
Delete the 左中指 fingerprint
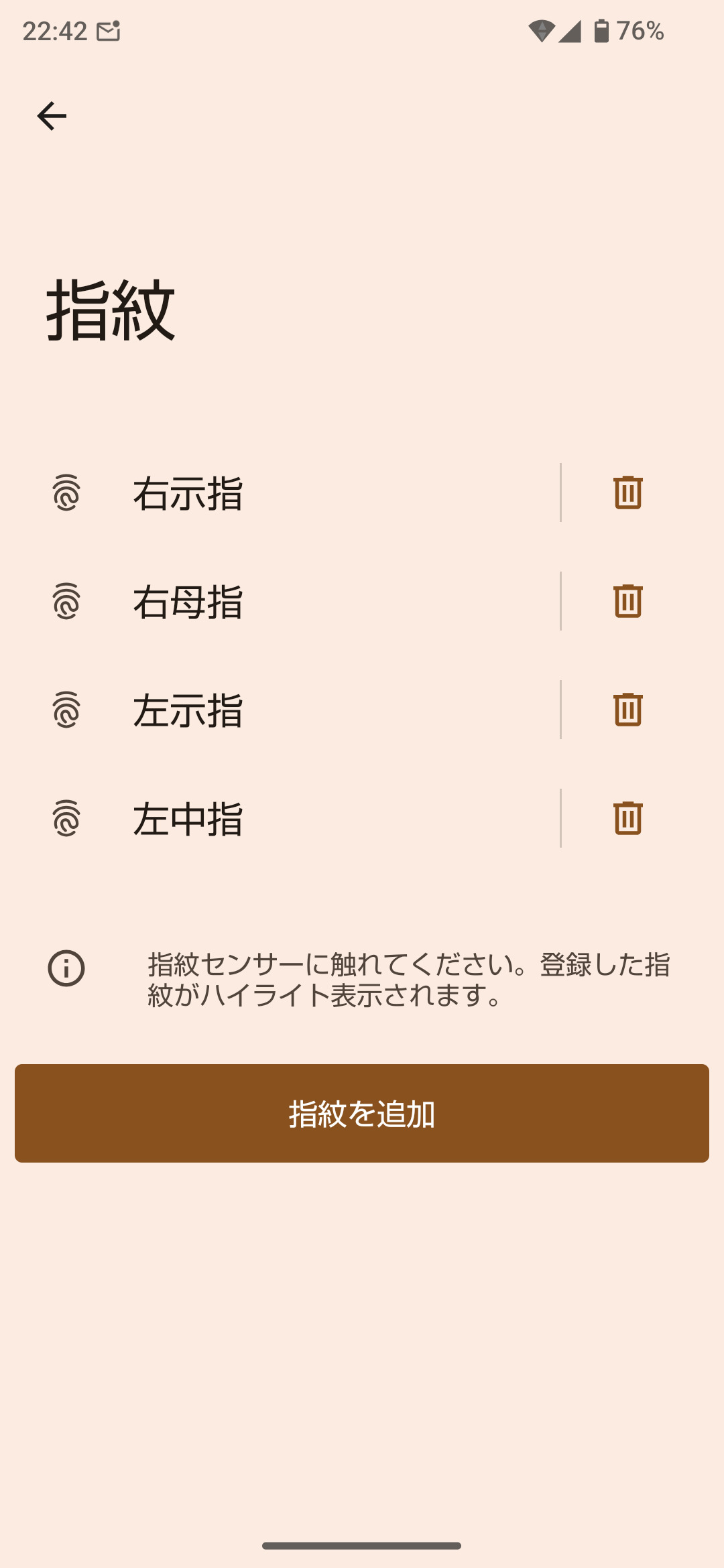tap(627, 818)
